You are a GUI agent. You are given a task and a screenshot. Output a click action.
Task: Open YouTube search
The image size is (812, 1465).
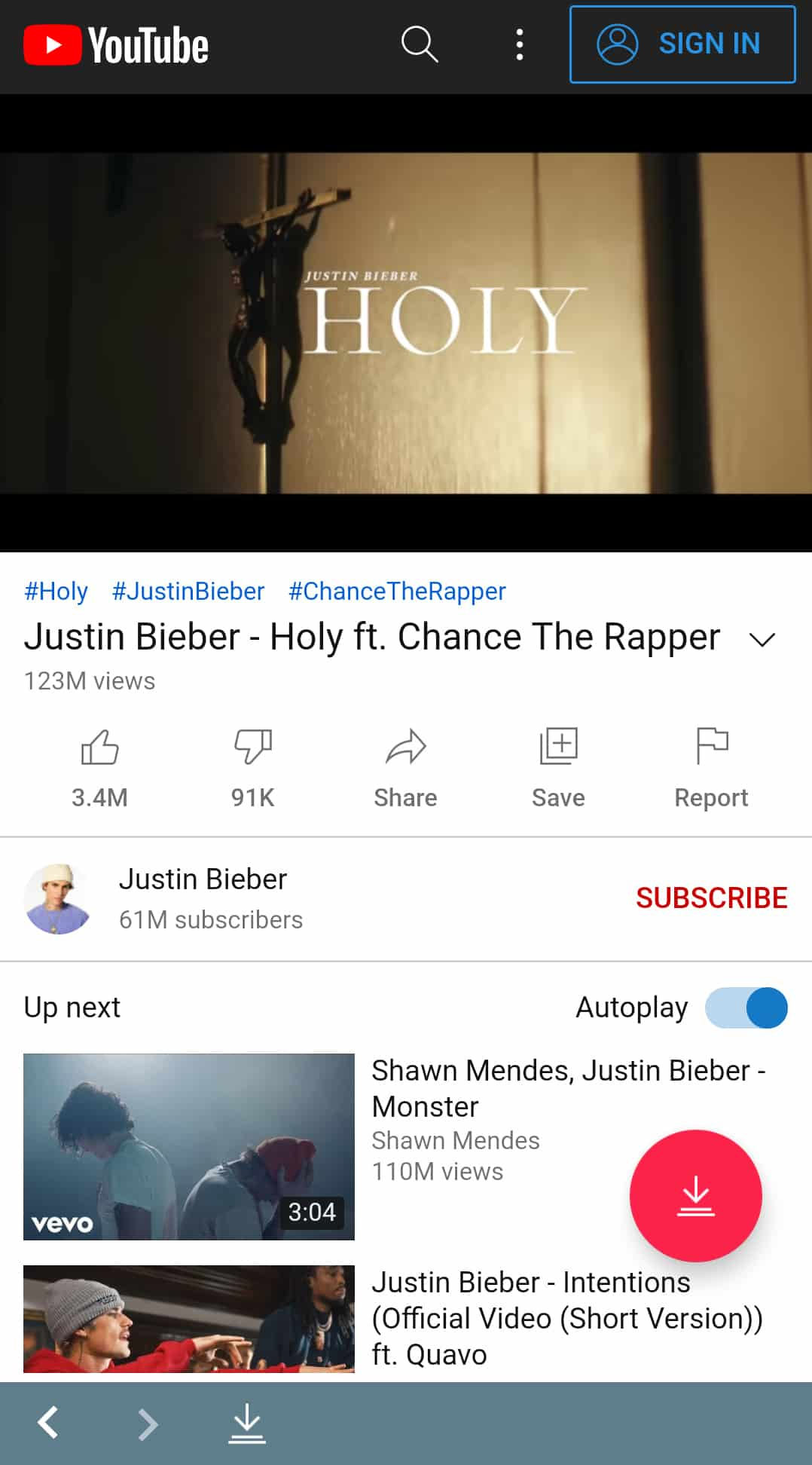click(x=420, y=44)
